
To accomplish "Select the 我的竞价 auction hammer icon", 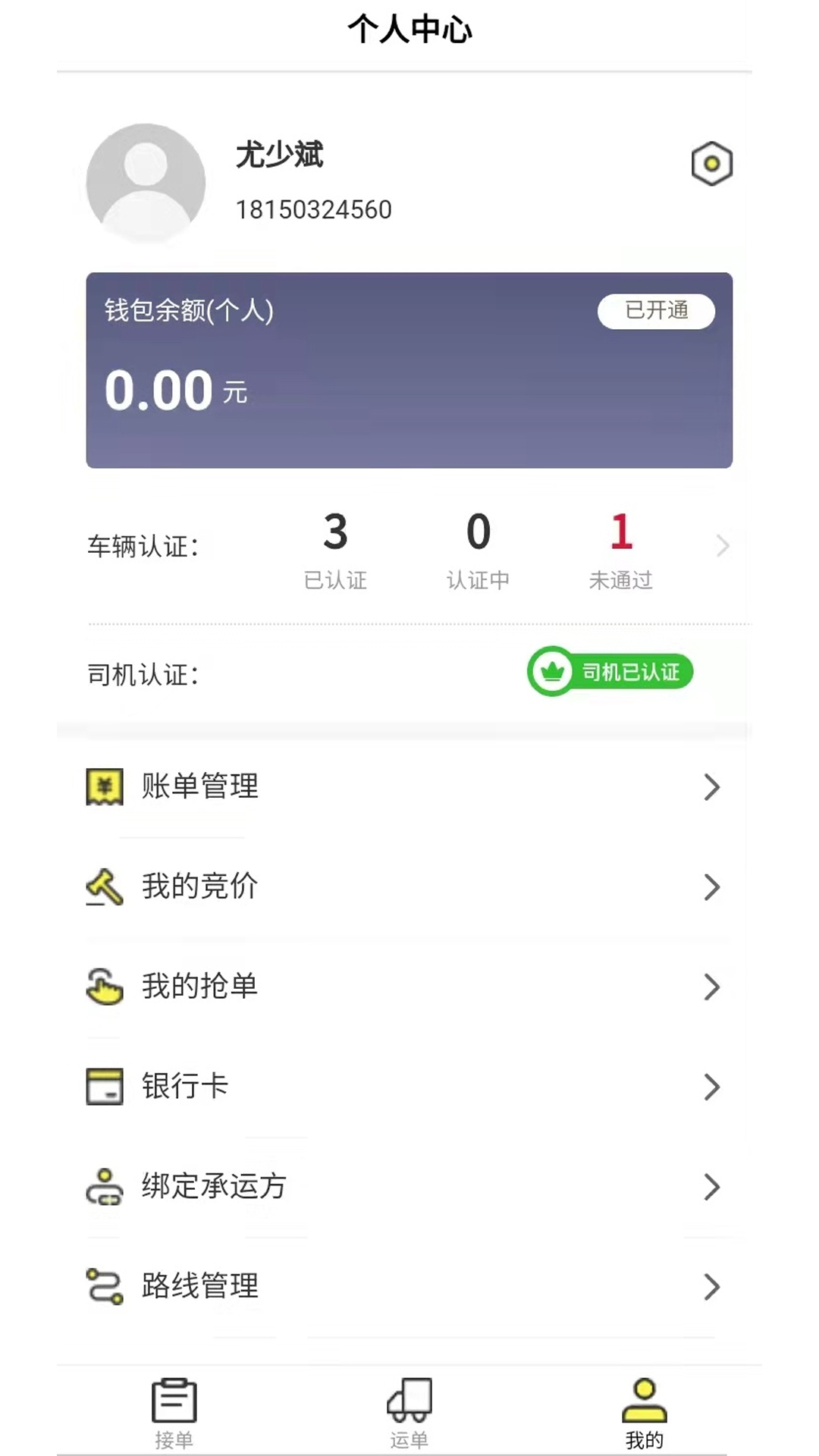I will pyautogui.click(x=105, y=887).
